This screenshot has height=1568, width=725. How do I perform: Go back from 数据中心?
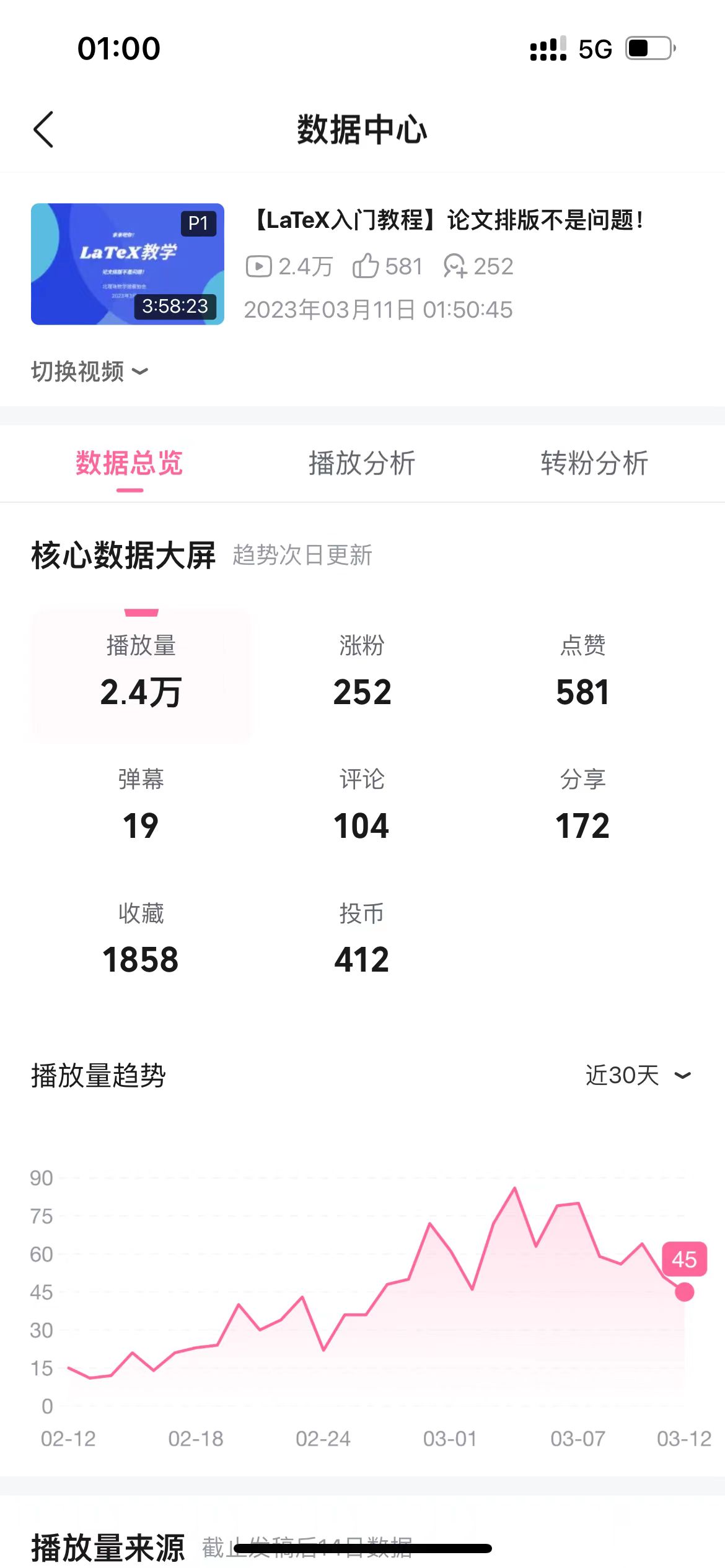[44, 130]
